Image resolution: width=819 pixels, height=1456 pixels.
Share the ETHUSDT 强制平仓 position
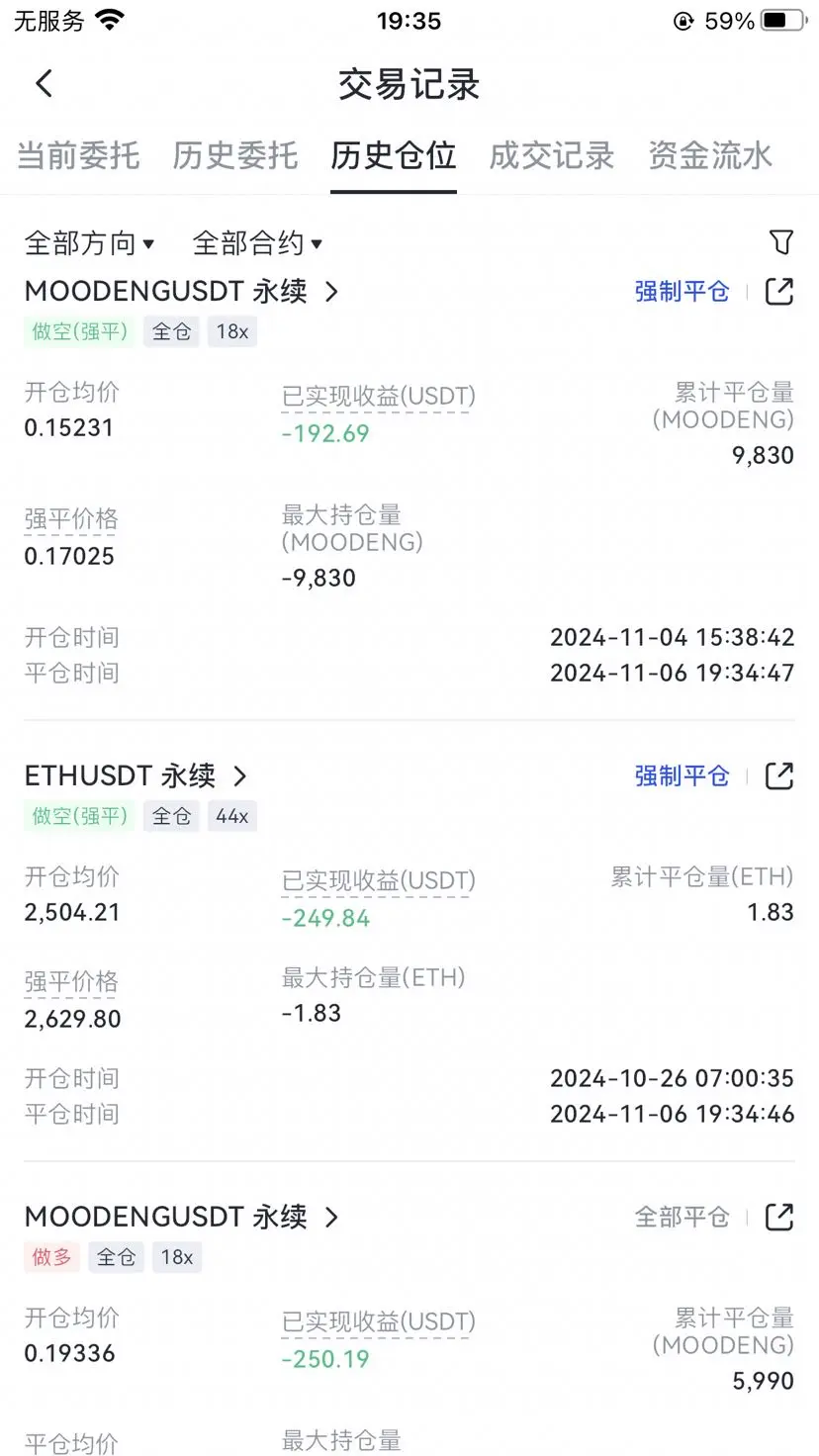(x=779, y=776)
